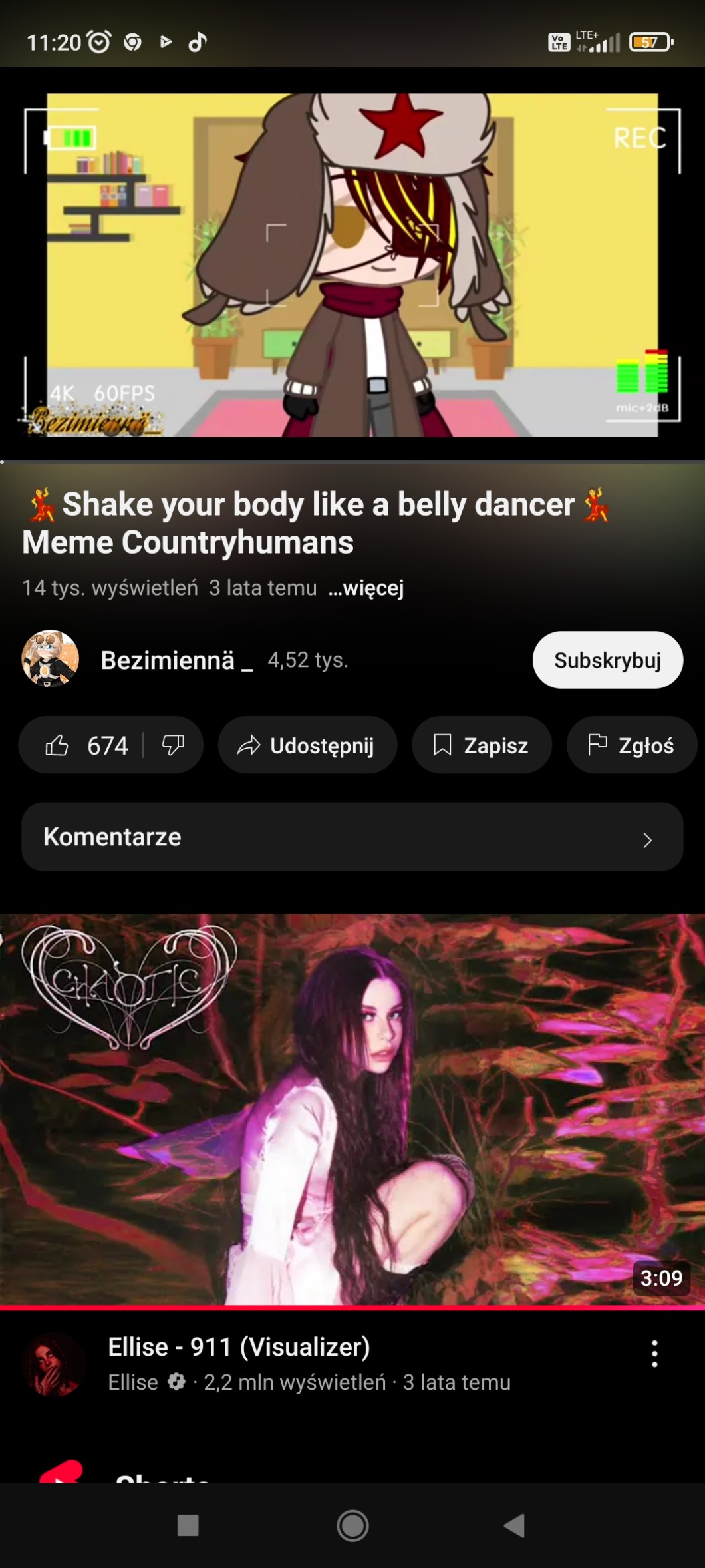705x1568 pixels.
Task: Open overflow menu for Ellise - 911 video
Action: point(654,1354)
